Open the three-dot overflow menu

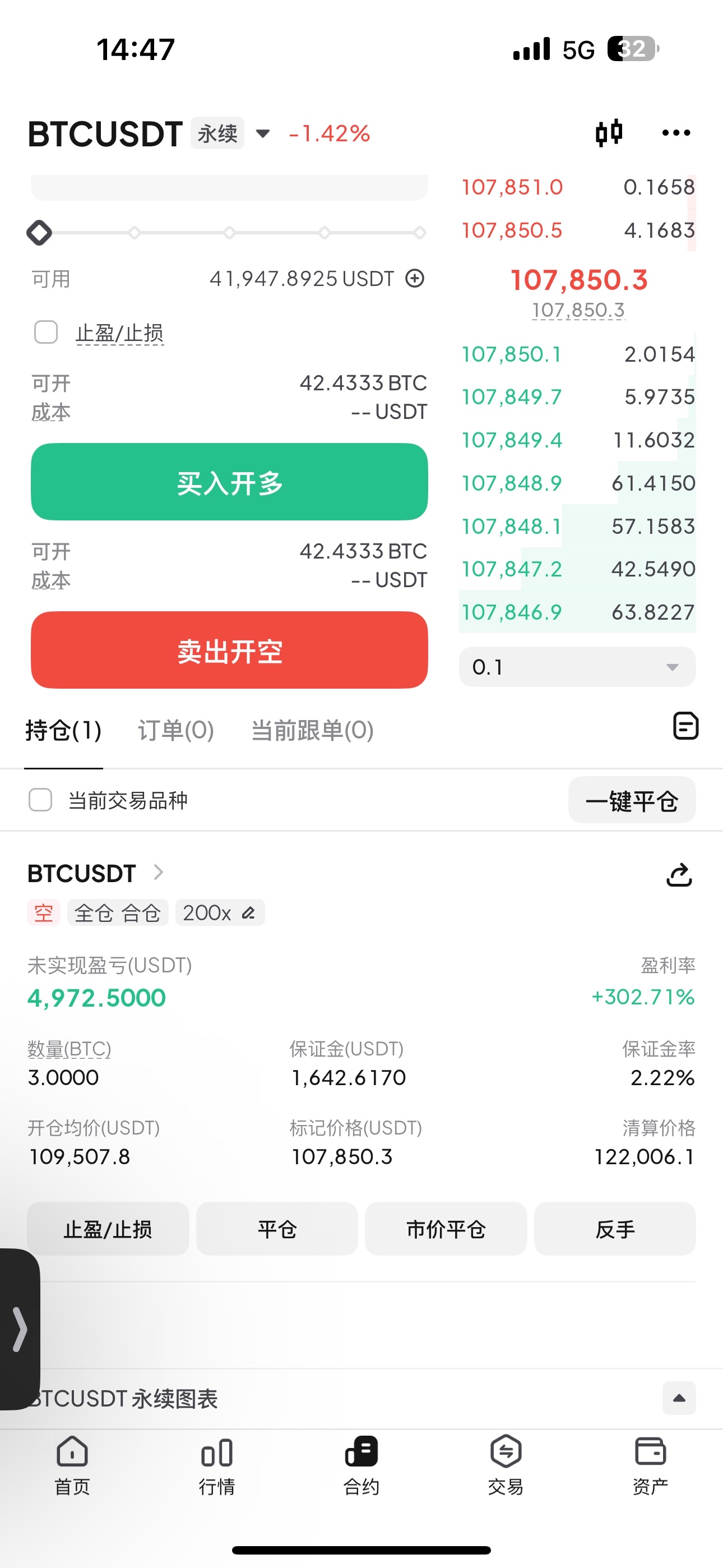[x=675, y=133]
